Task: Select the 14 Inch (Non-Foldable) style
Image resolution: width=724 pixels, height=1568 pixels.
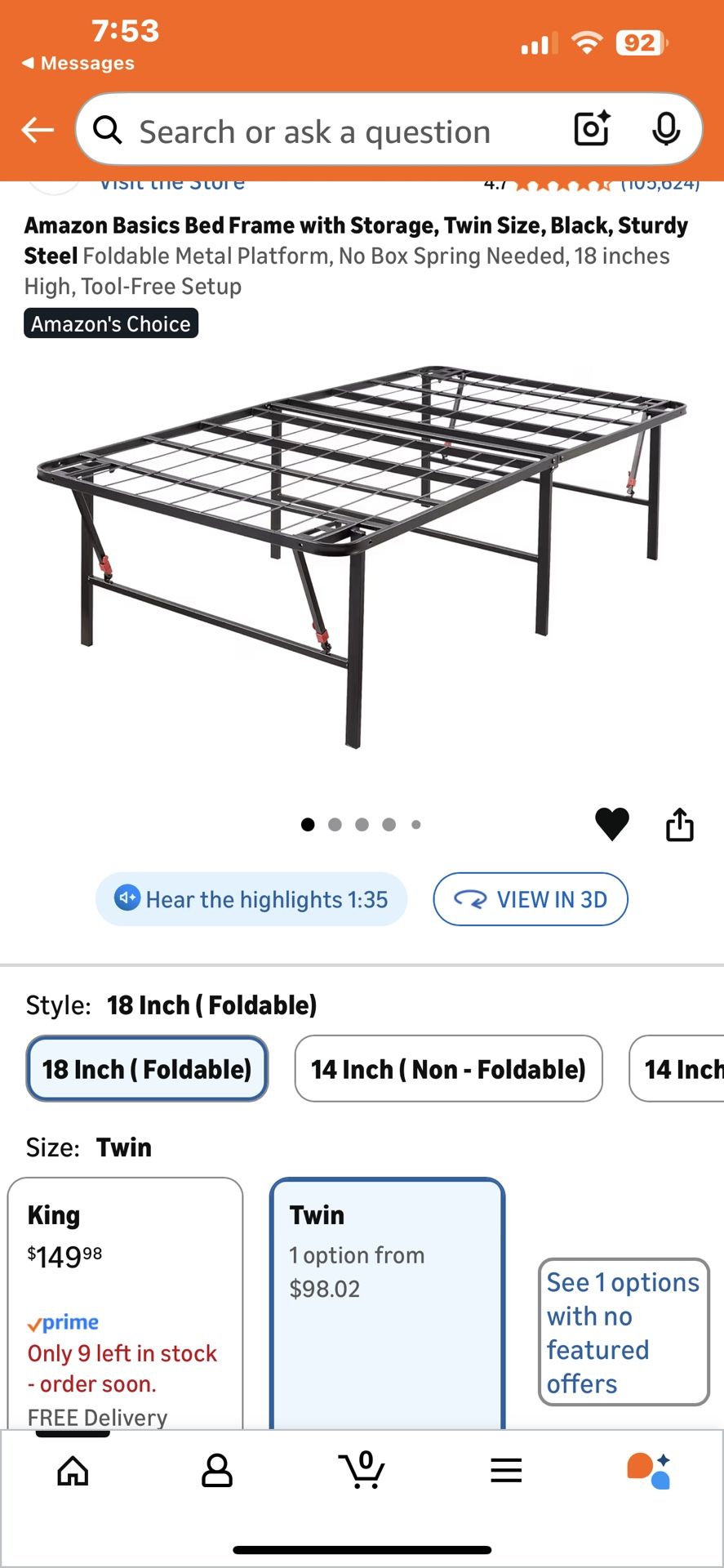Action: [447, 1069]
